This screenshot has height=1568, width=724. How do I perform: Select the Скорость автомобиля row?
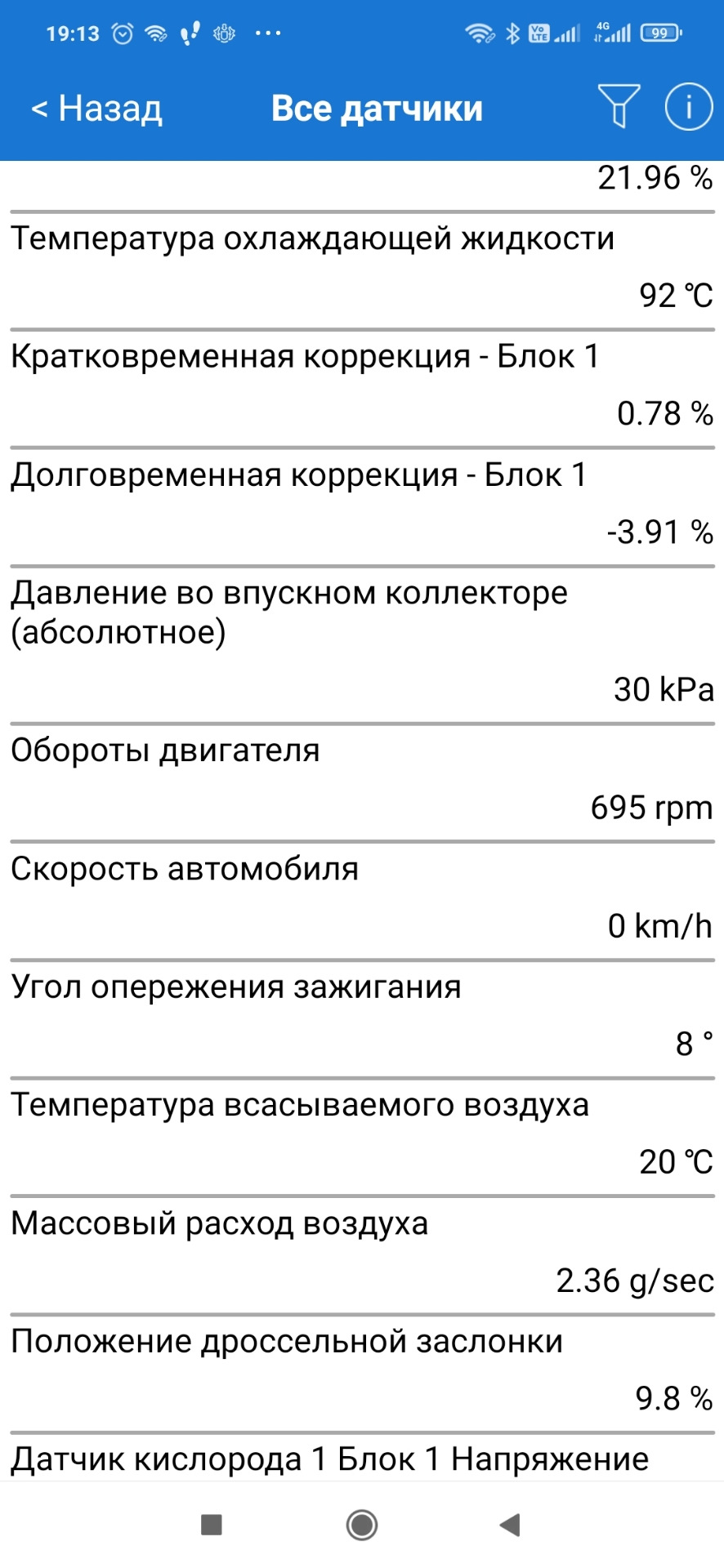pyautogui.click(x=361, y=898)
